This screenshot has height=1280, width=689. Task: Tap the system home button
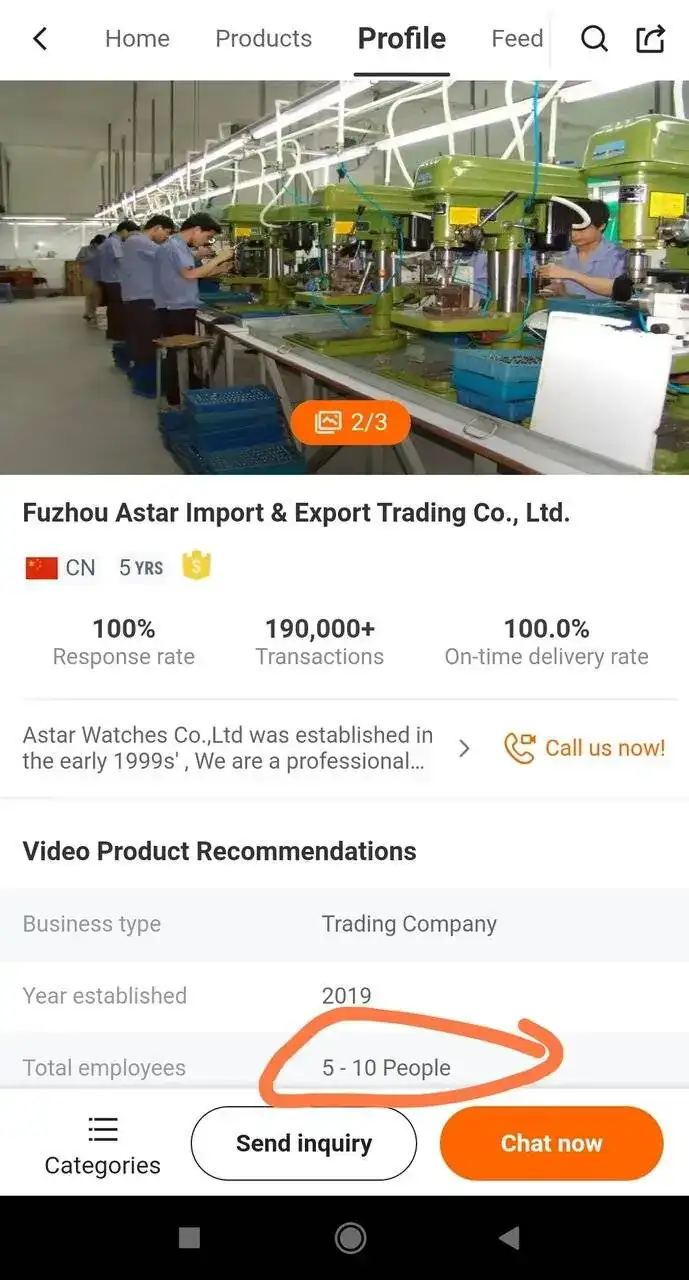coord(350,1238)
